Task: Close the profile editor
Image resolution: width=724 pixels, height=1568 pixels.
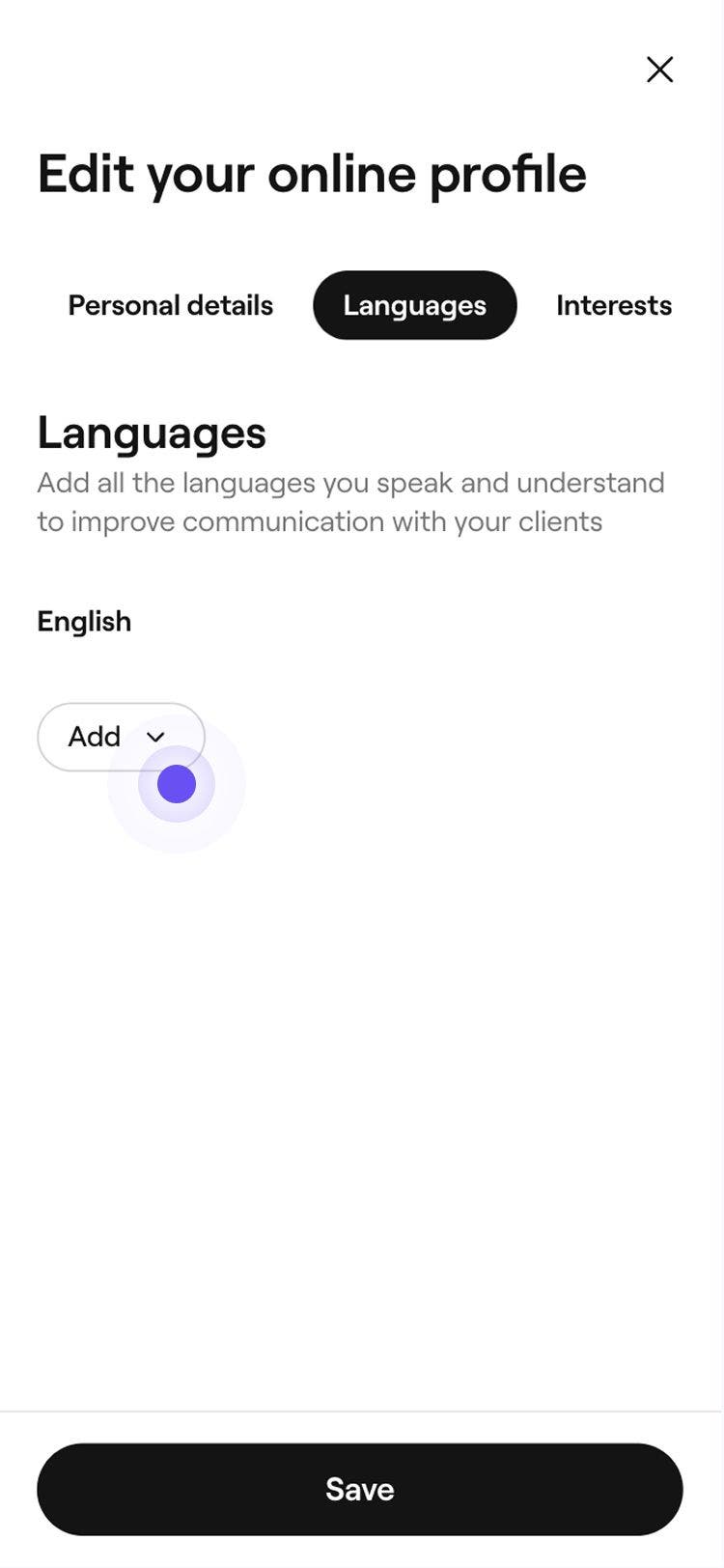Action: (659, 70)
